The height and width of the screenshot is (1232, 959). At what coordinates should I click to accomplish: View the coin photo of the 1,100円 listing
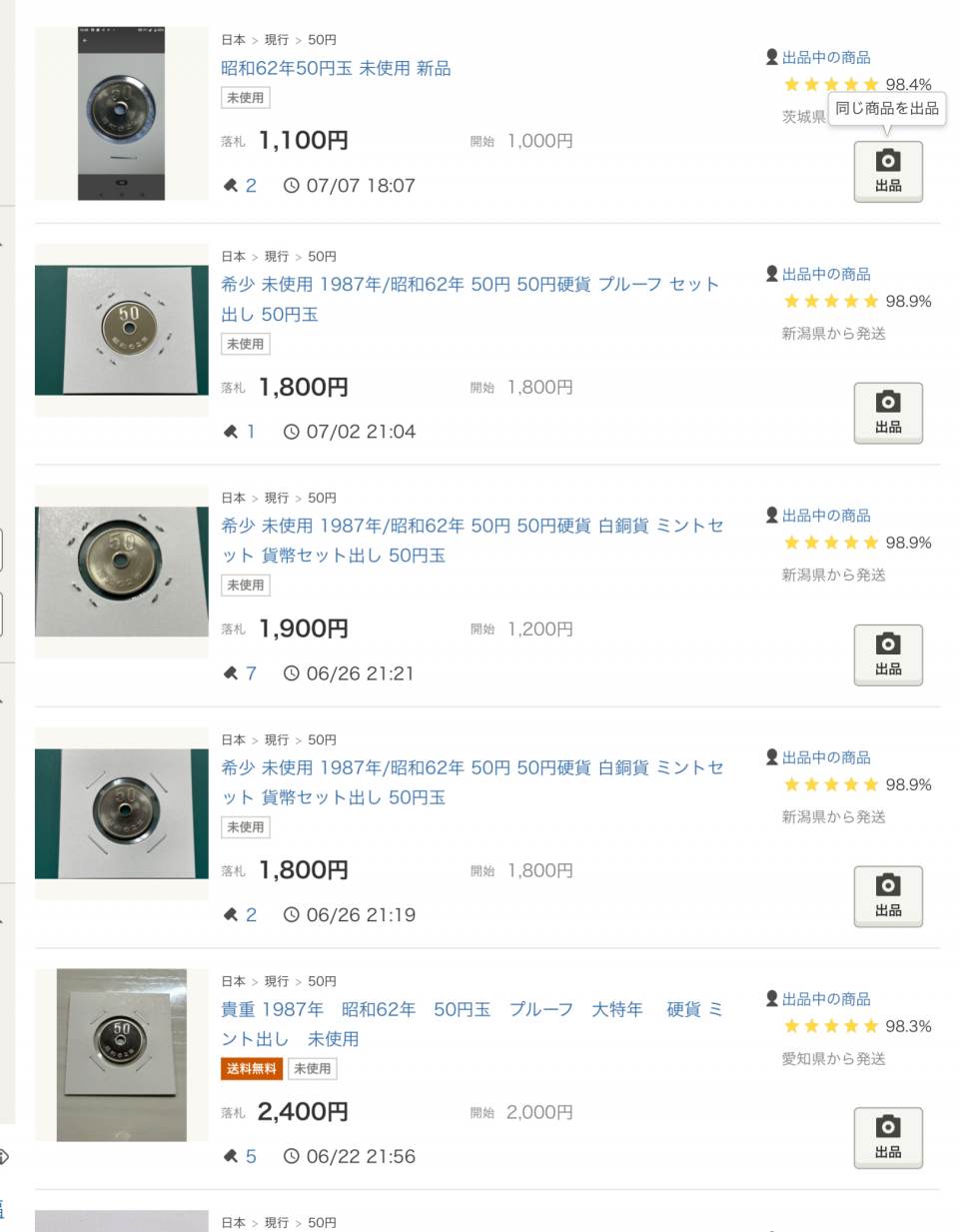[122, 113]
